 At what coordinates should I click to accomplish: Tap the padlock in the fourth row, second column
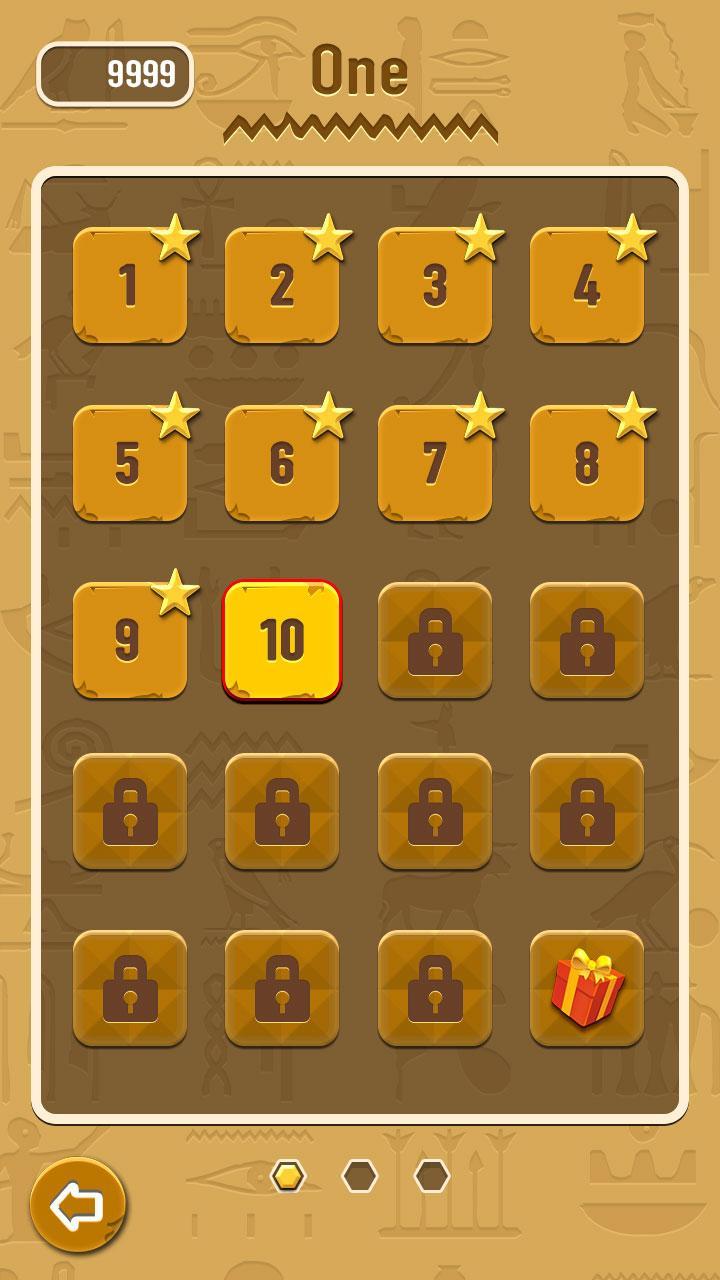pos(282,812)
